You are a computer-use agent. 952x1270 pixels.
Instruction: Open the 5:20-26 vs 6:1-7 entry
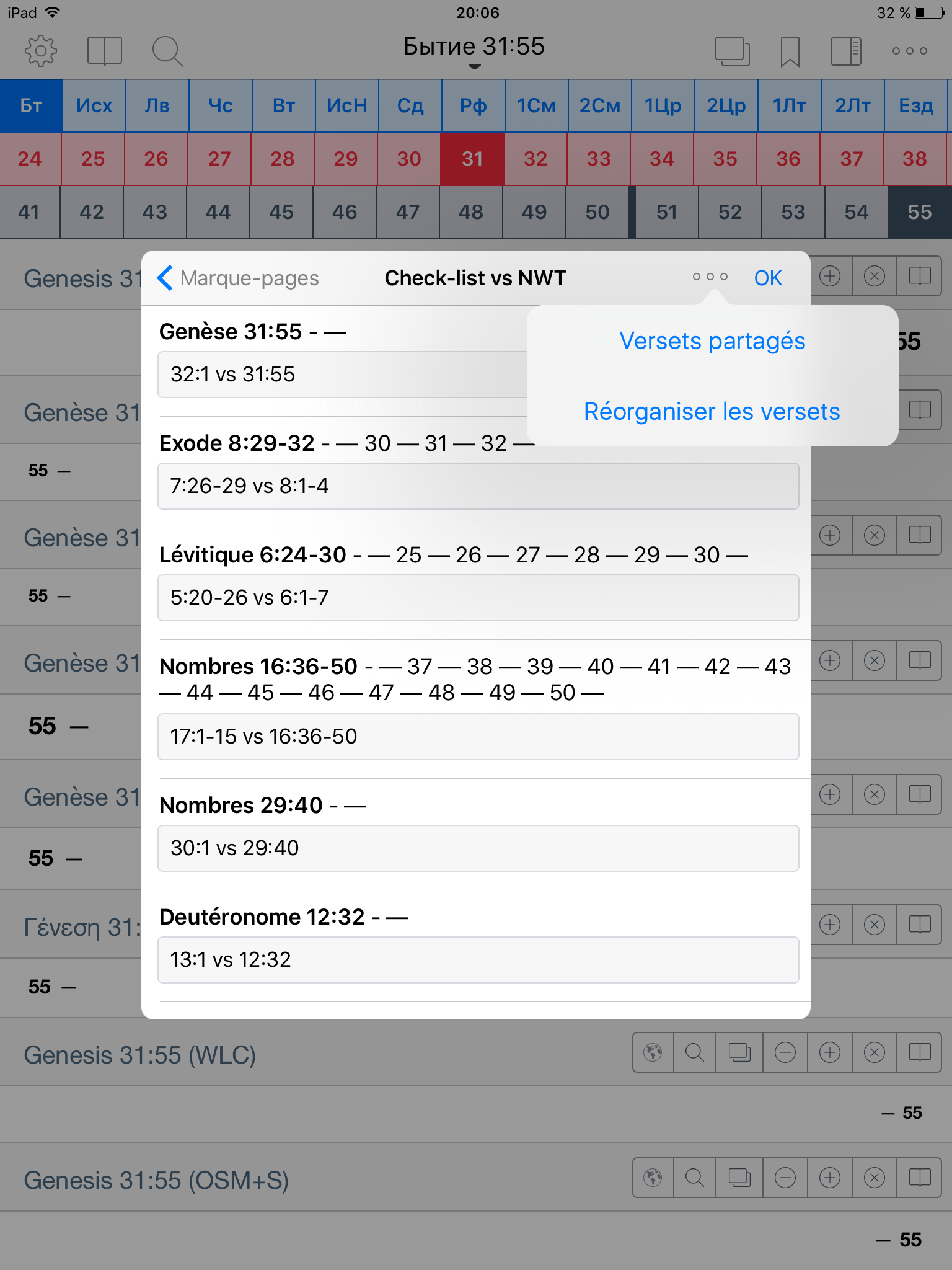[478, 598]
